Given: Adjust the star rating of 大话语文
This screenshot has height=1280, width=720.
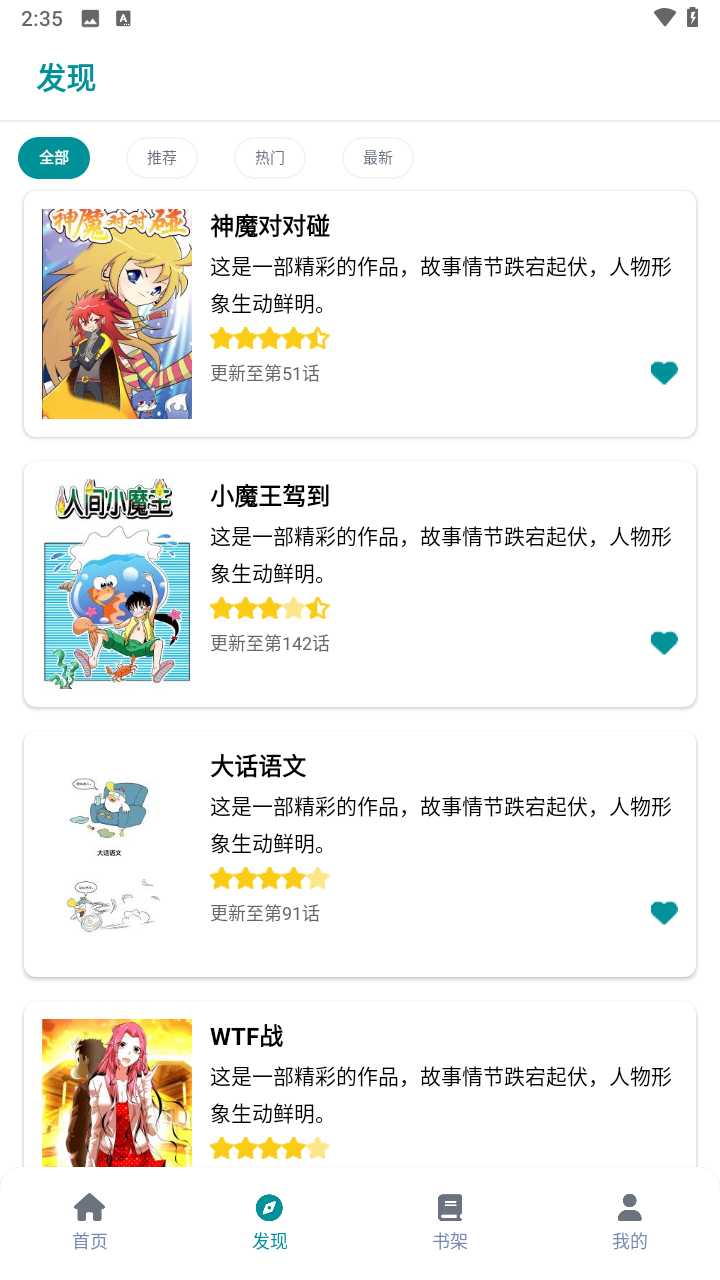Looking at the screenshot, I should point(270,877).
